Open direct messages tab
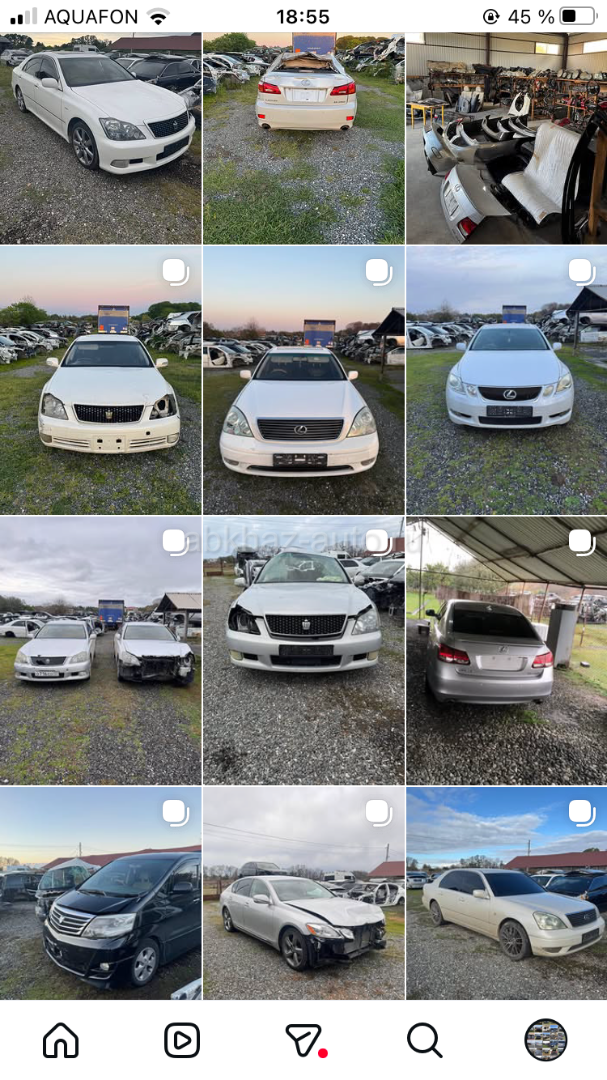 pyautogui.click(x=304, y=1040)
